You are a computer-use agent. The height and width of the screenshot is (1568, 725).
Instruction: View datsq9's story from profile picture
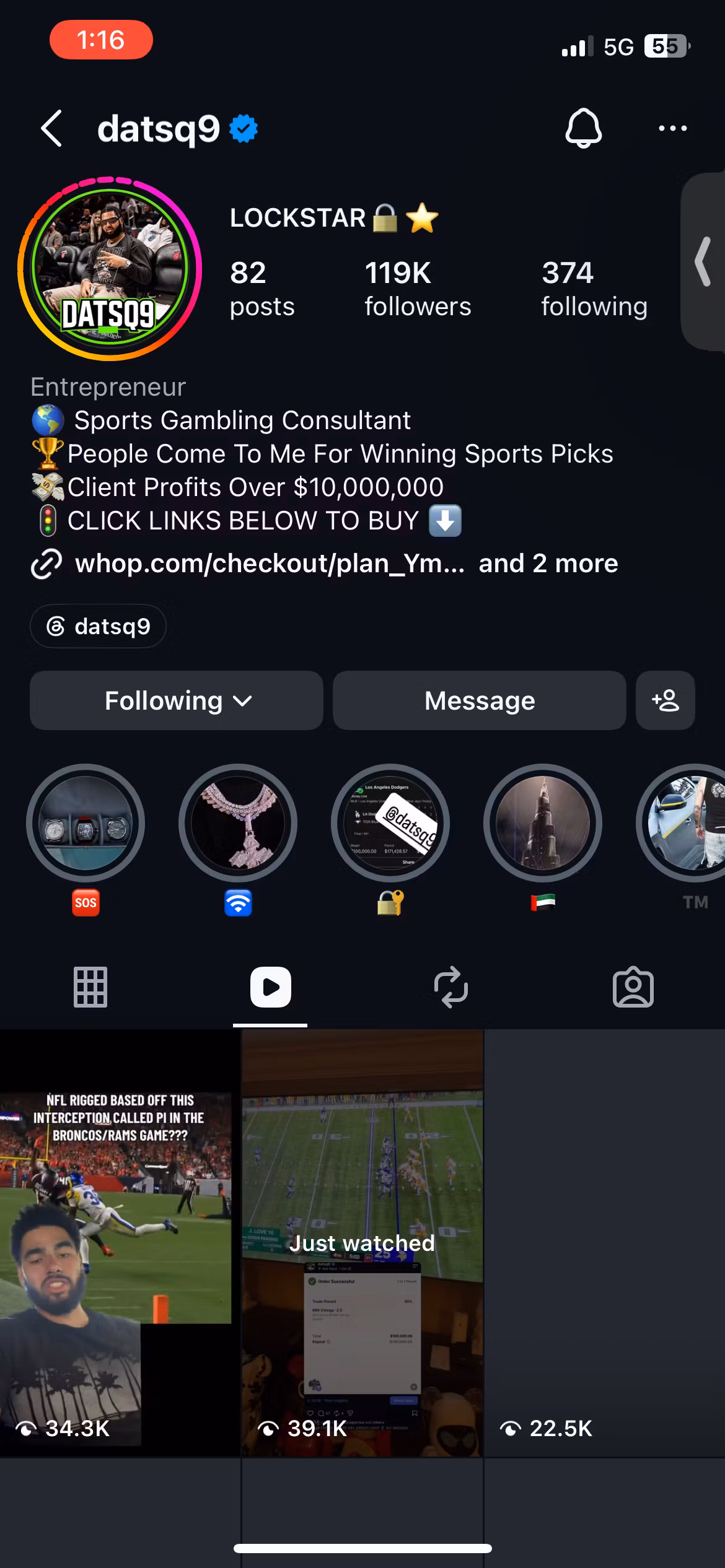click(110, 269)
